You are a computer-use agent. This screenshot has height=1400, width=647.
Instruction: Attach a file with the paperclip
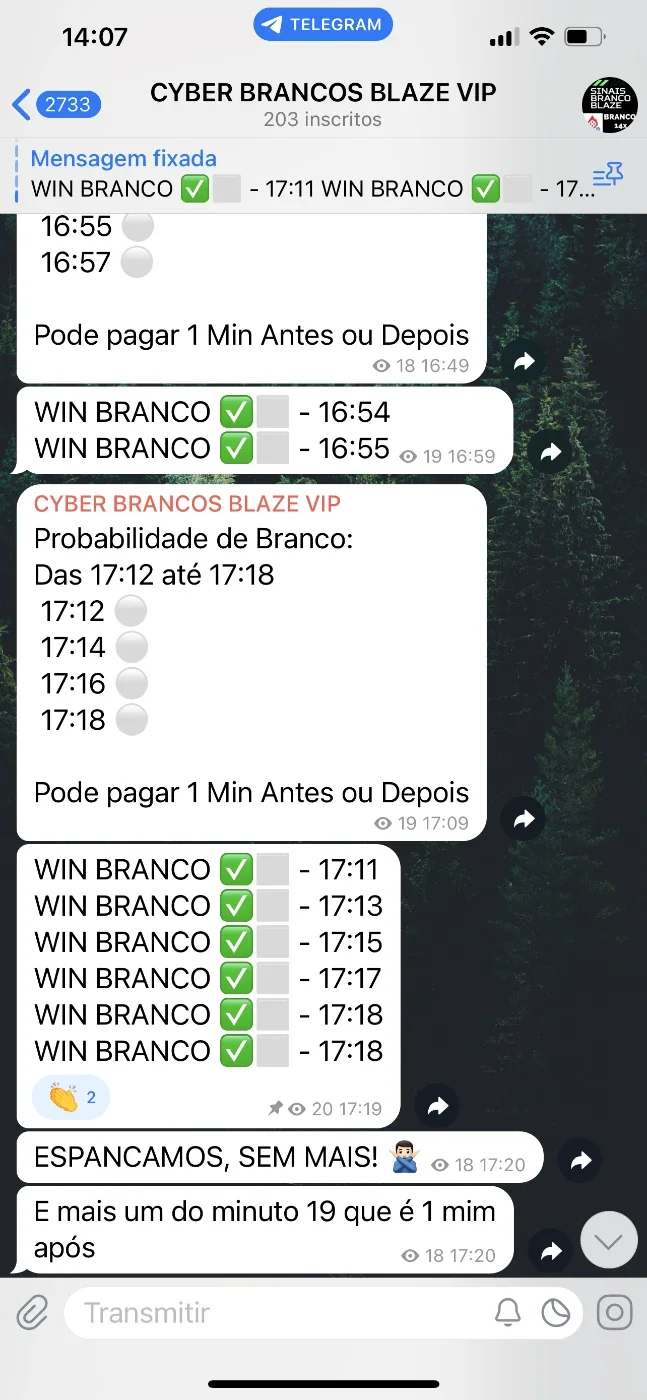[32, 1312]
